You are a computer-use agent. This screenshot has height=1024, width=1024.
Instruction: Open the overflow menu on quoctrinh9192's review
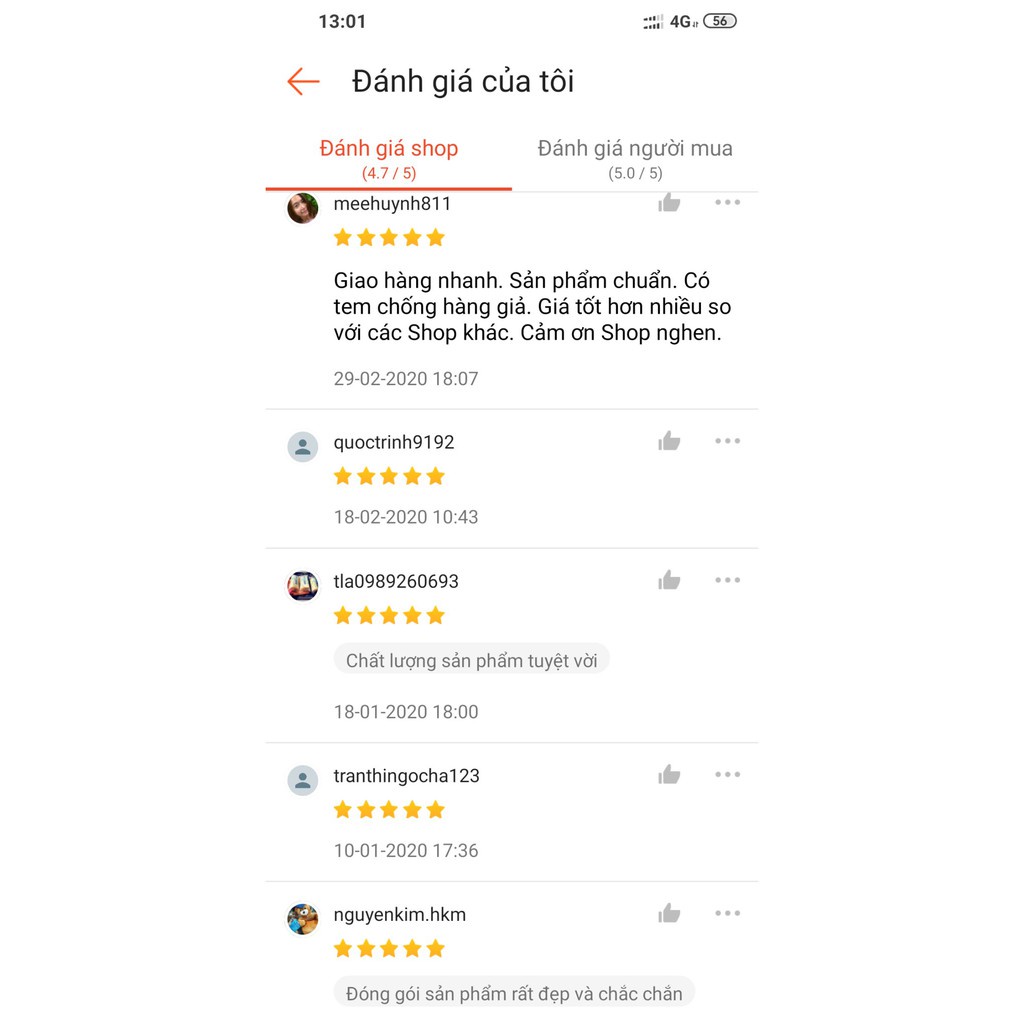point(727,441)
